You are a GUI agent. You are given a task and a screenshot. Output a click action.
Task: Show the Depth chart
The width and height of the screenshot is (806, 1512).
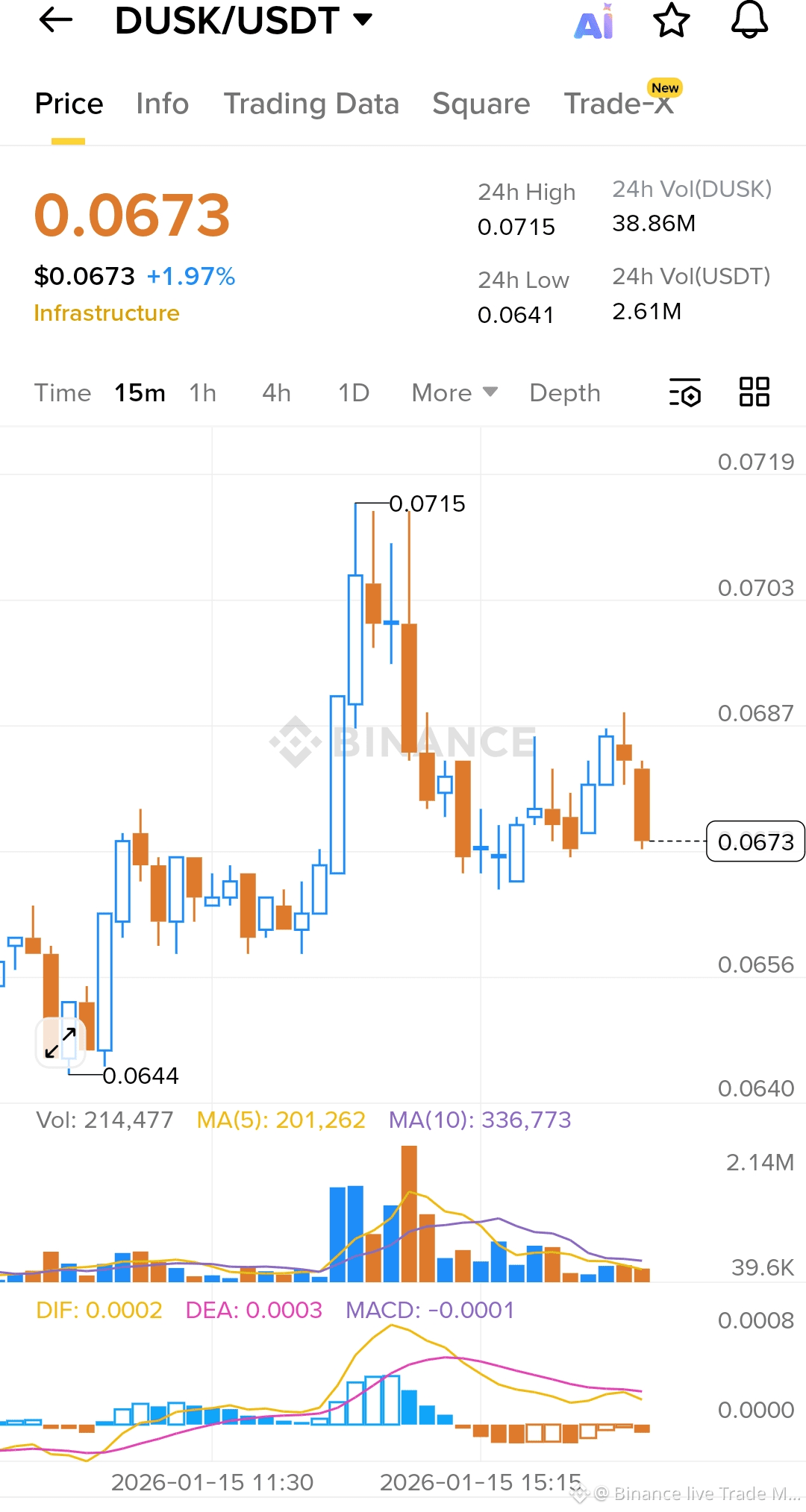coord(565,393)
